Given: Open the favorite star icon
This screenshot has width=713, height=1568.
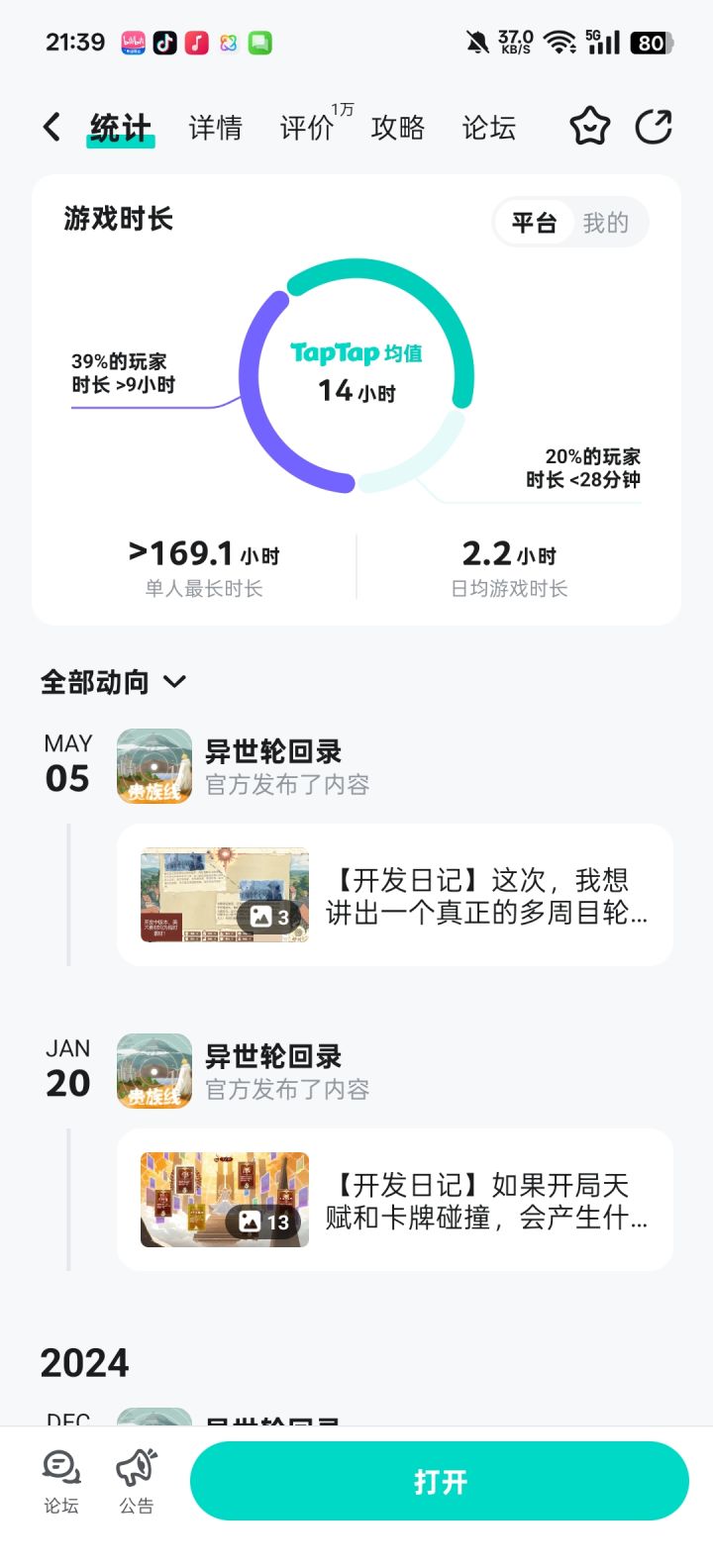Looking at the screenshot, I should tap(589, 127).
